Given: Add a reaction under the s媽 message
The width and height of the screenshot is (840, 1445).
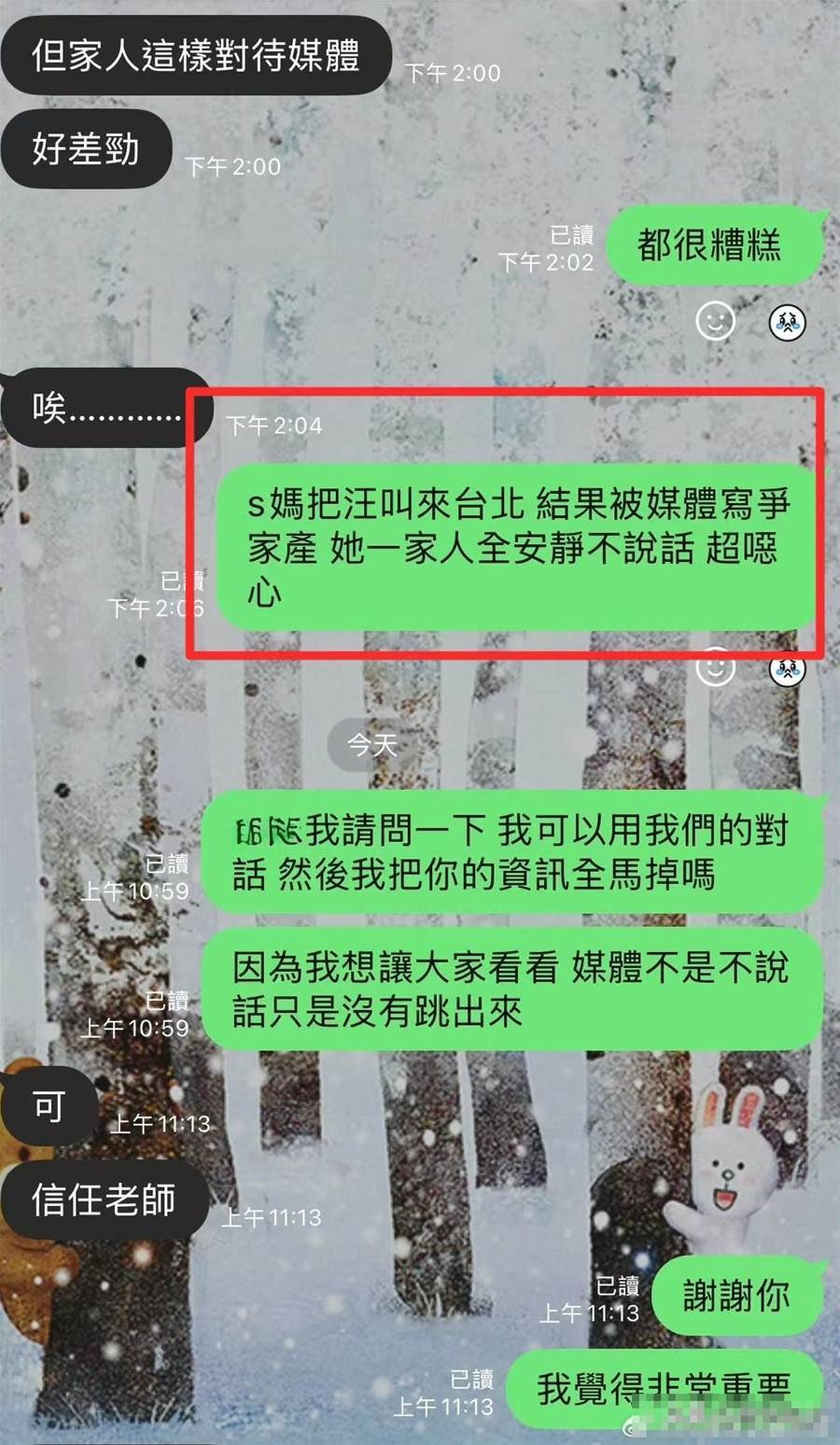Looking at the screenshot, I should pyautogui.click(x=716, y=668).
